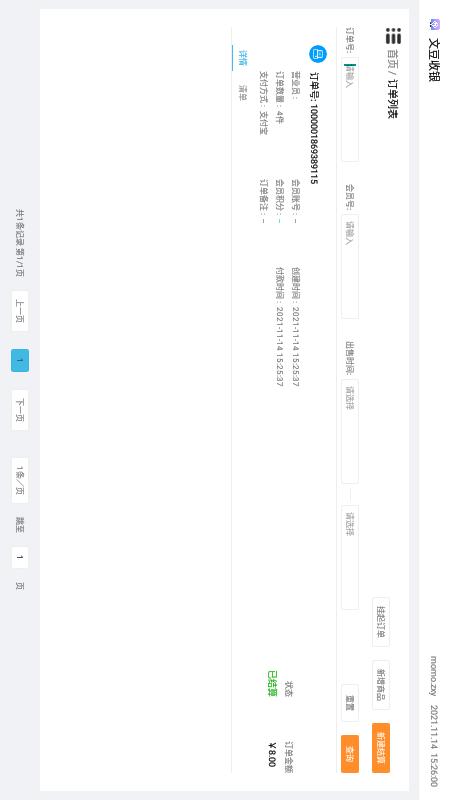This screenshot has height=800, width=450.
Task: Open the menu grid icon beside 首页
Action: click(393, 36)
